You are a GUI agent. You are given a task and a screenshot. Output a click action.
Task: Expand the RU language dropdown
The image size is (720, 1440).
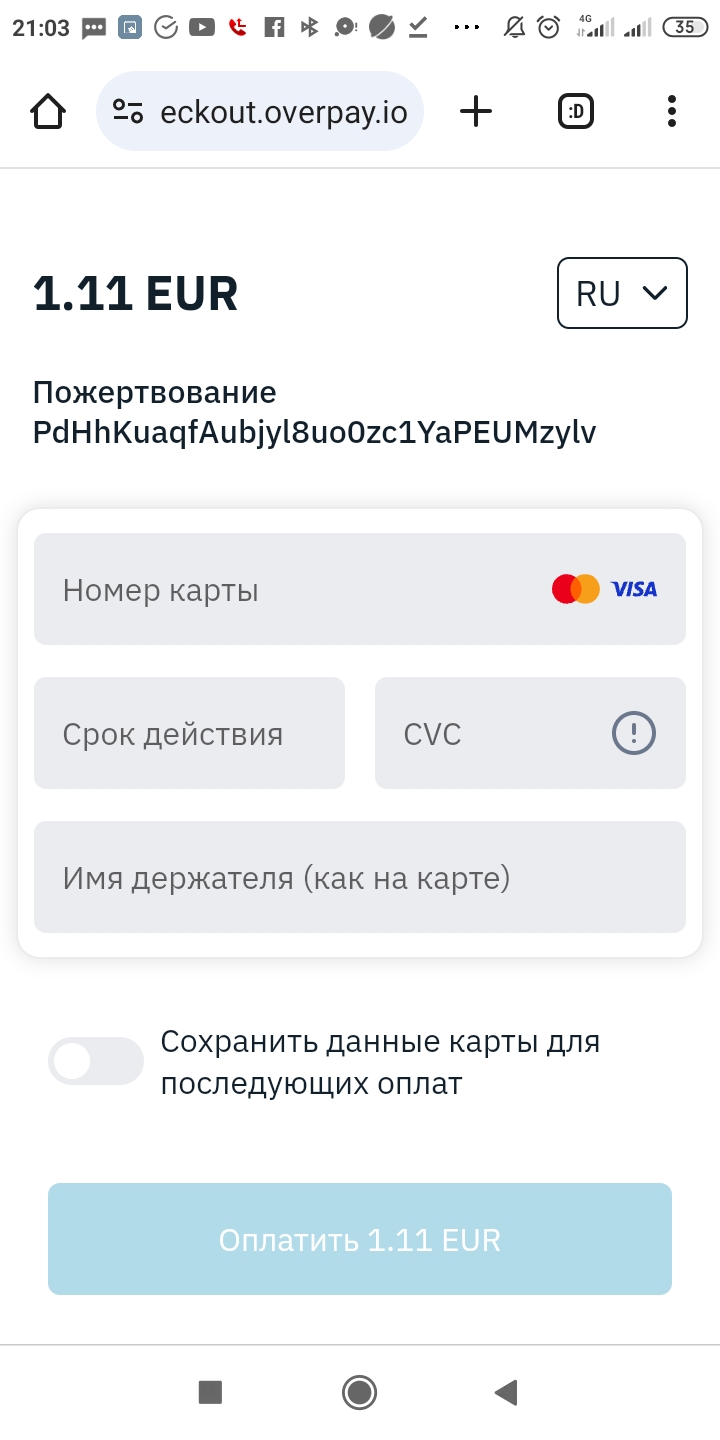click(622, 293)
